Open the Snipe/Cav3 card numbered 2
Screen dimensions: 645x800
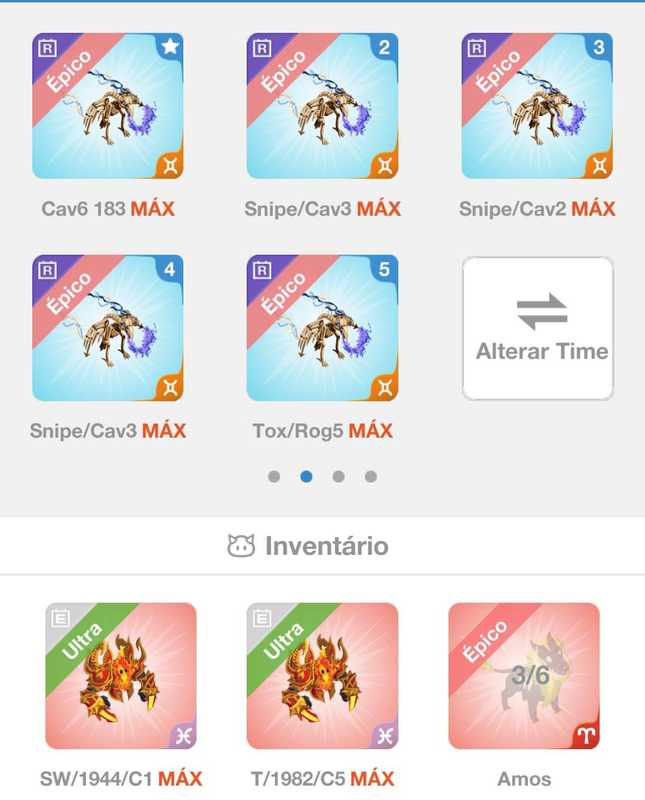pyautogui.click(x=322, y=106)
